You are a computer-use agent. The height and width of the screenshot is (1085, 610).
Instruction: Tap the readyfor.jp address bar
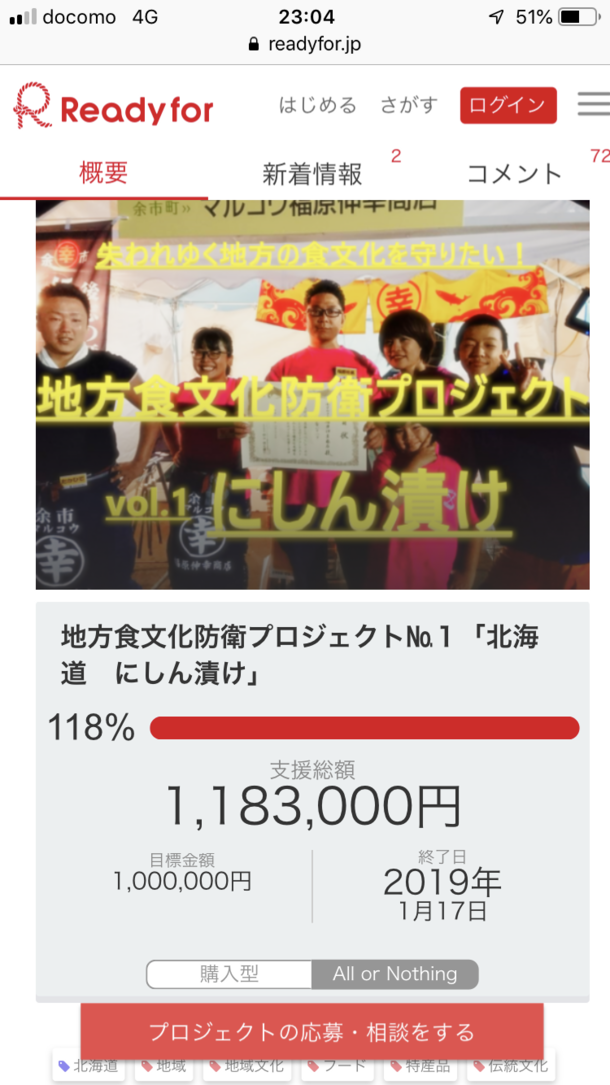tap(305, 45)
